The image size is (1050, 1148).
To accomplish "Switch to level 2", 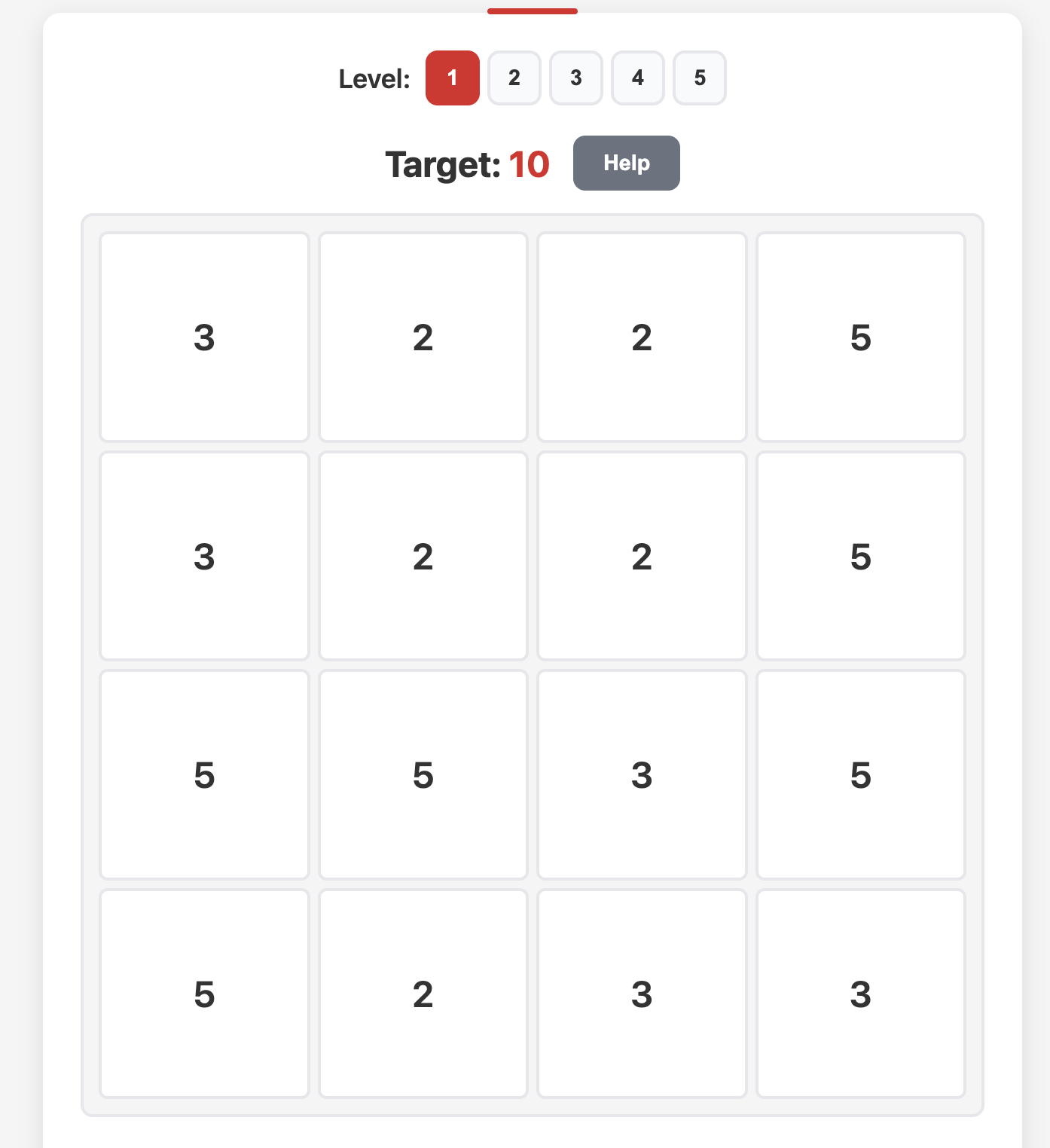I will pyautogui.click(x=514, y=78).
